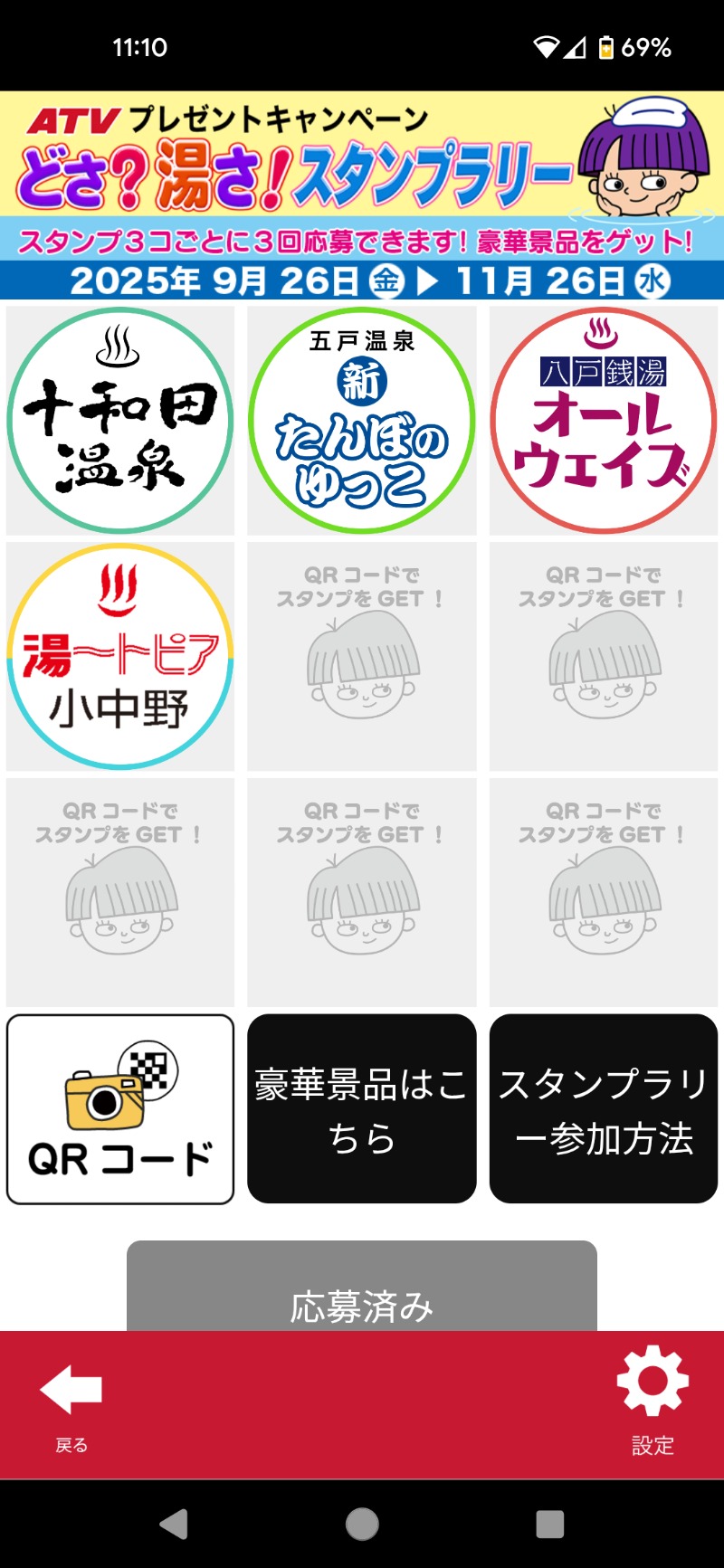Open 設定 gear settings
724x1568 pixels.
[x=653, y=1398]
